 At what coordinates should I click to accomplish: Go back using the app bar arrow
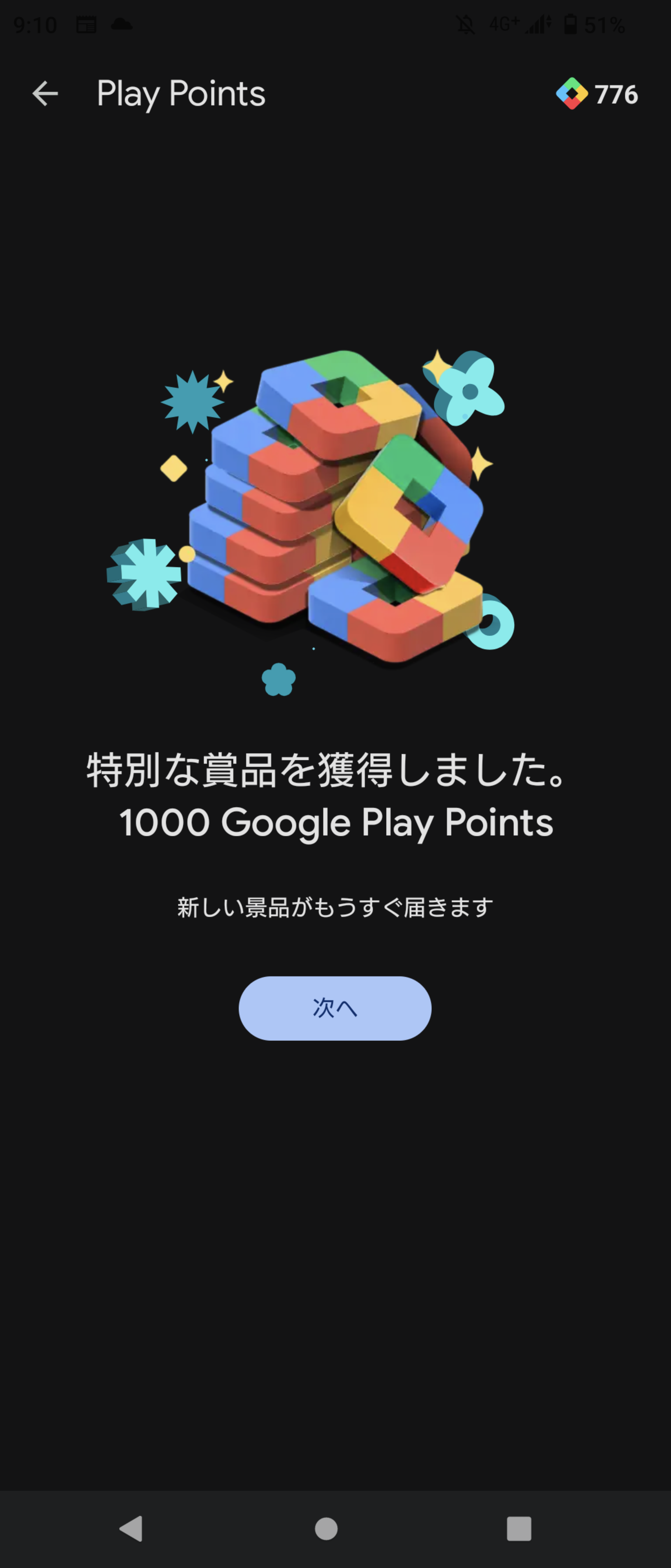click(x=45, y=94)
